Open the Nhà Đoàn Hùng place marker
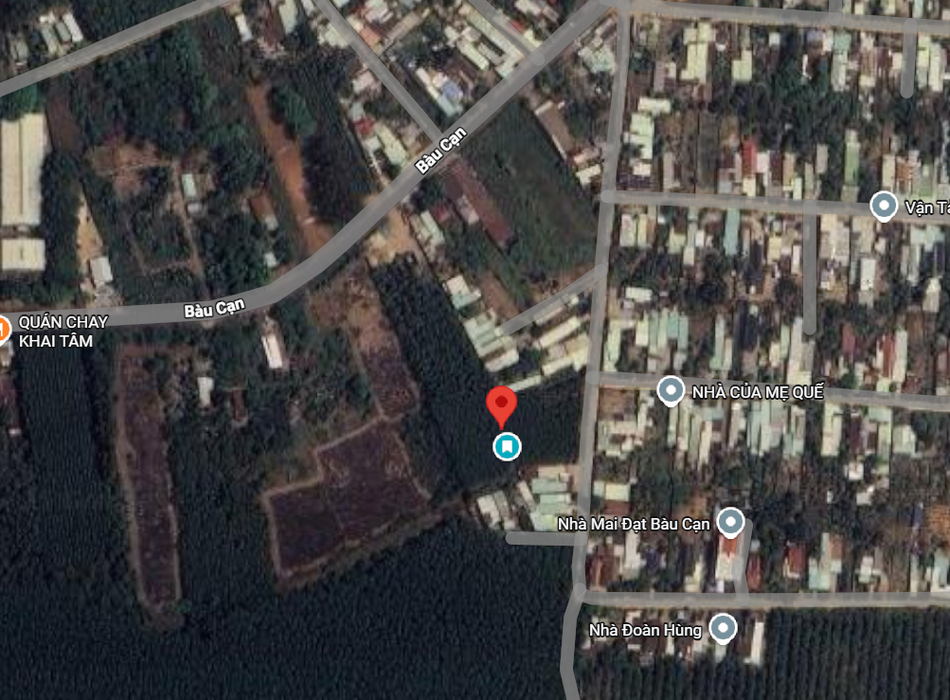The image size is (950, 700). coord(722,629)
